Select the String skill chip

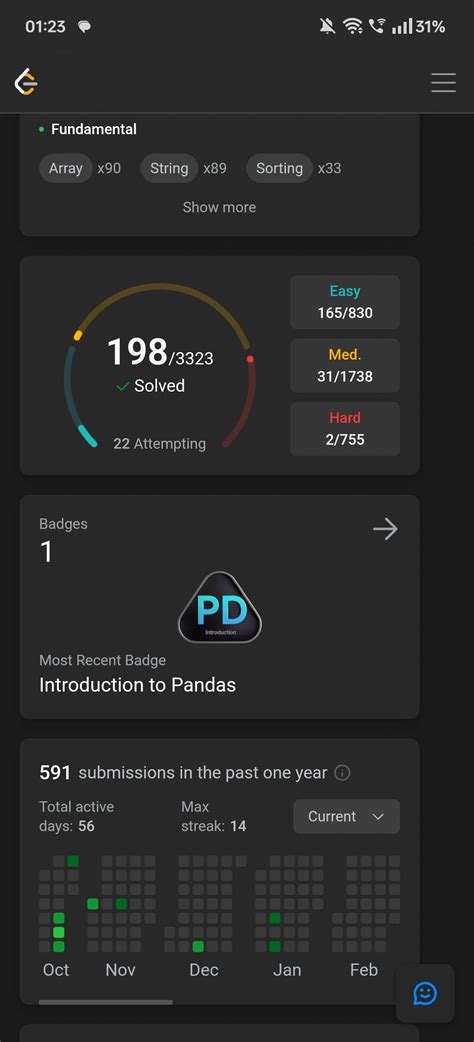(x=169, y=168)
